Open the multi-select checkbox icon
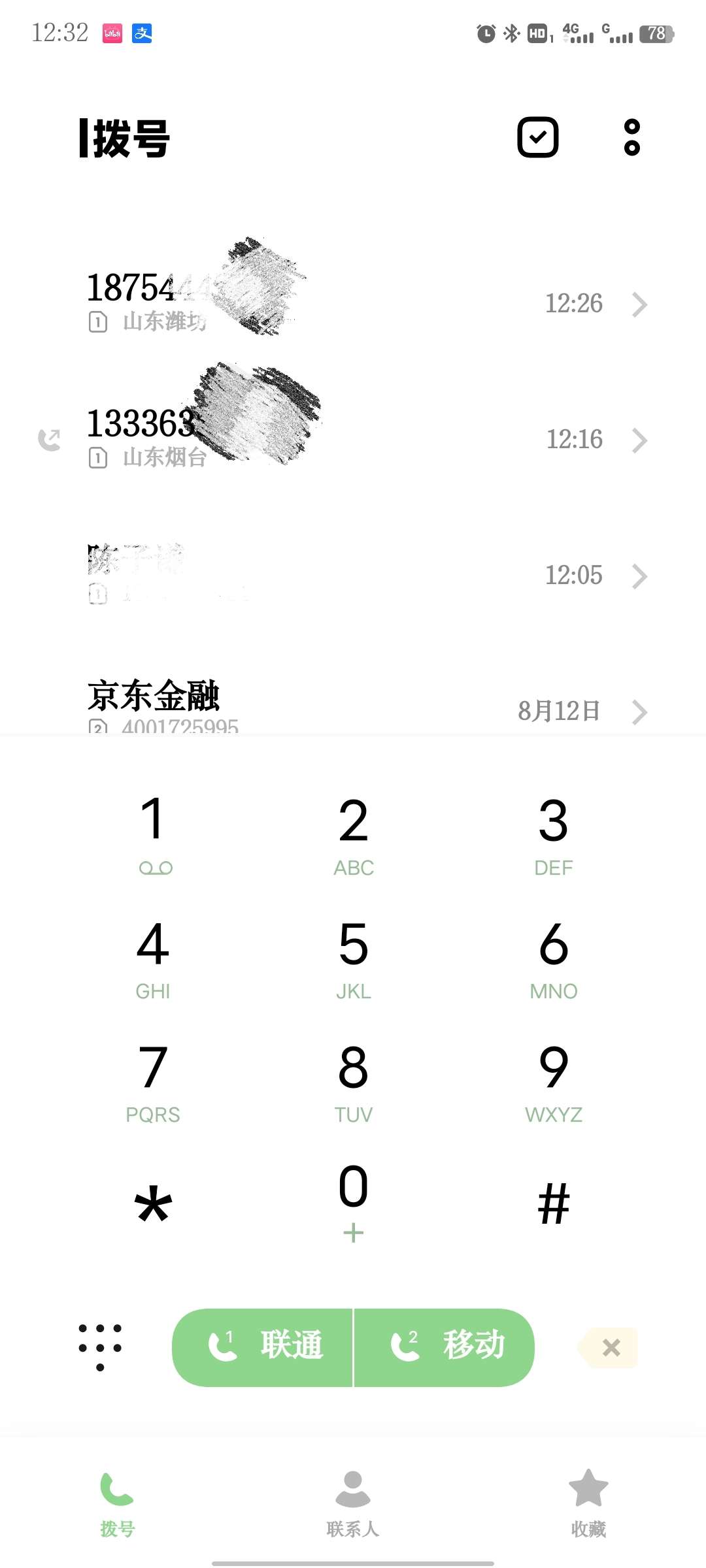The image size is (706, 1568). [537, 137]
